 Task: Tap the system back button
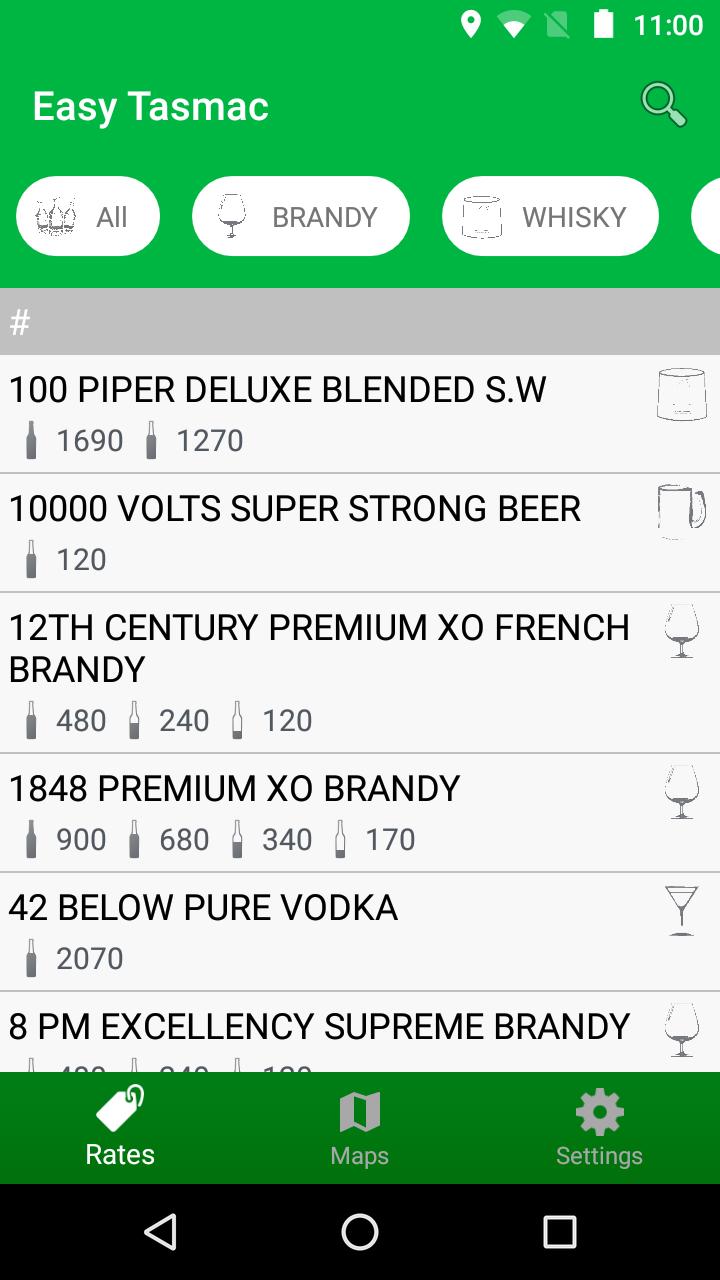(x=160, y=1232)
